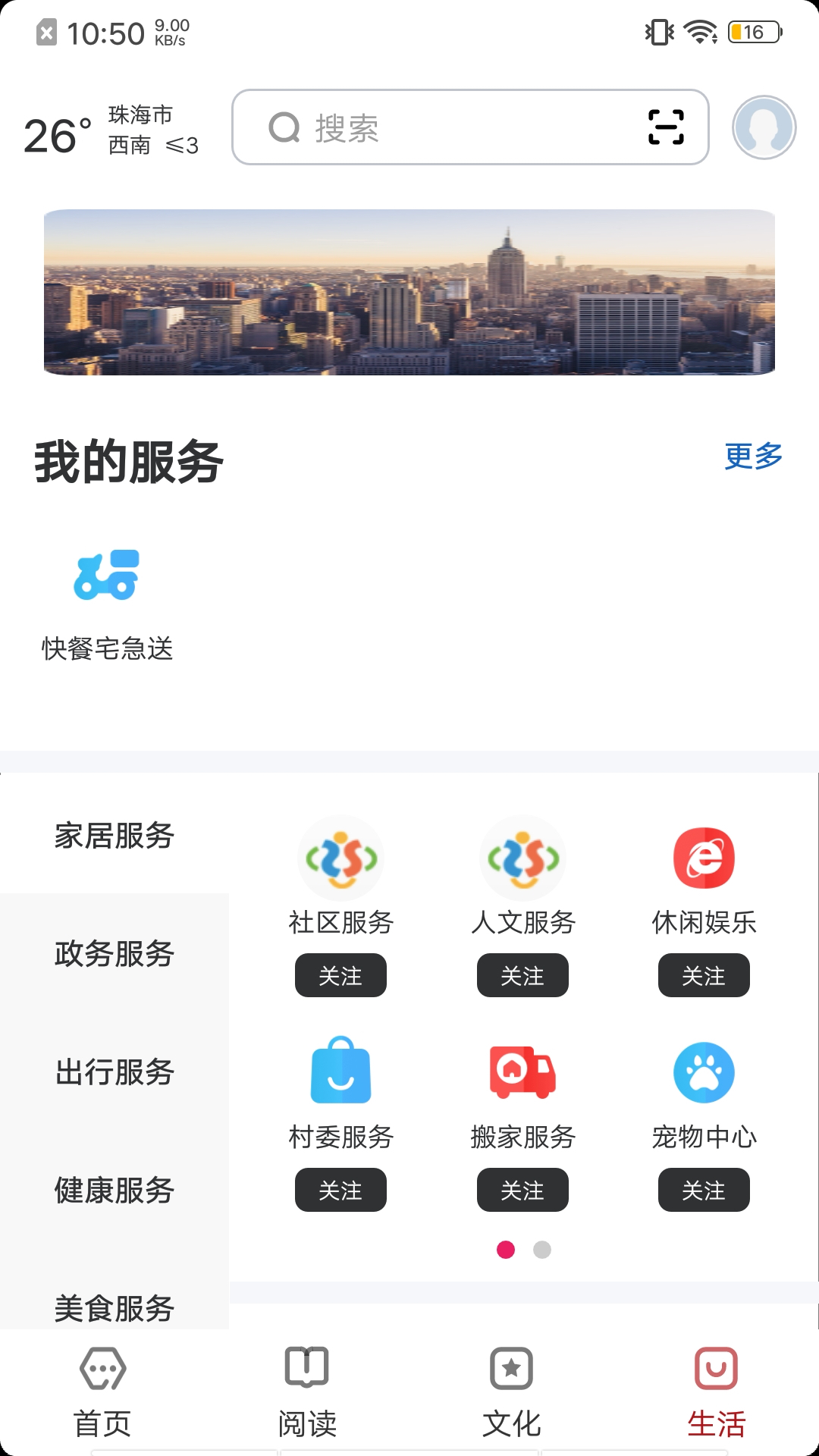This screenshot has width=819, height=1456.
Task: Open the profile avatar
Action: [764, 127]
